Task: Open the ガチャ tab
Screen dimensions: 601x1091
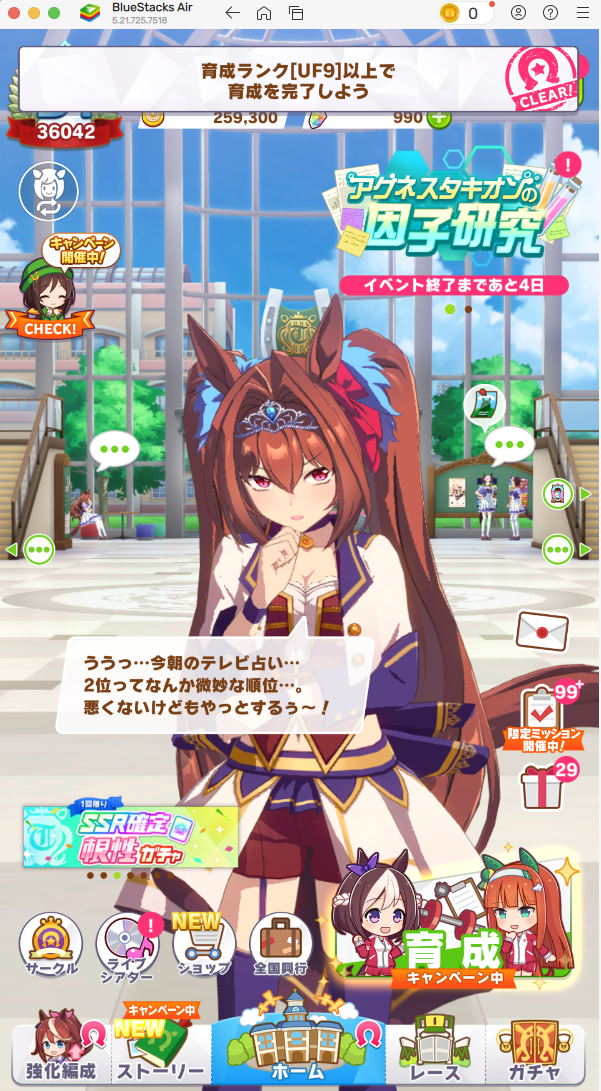Action: click(x=536, y=1054)
